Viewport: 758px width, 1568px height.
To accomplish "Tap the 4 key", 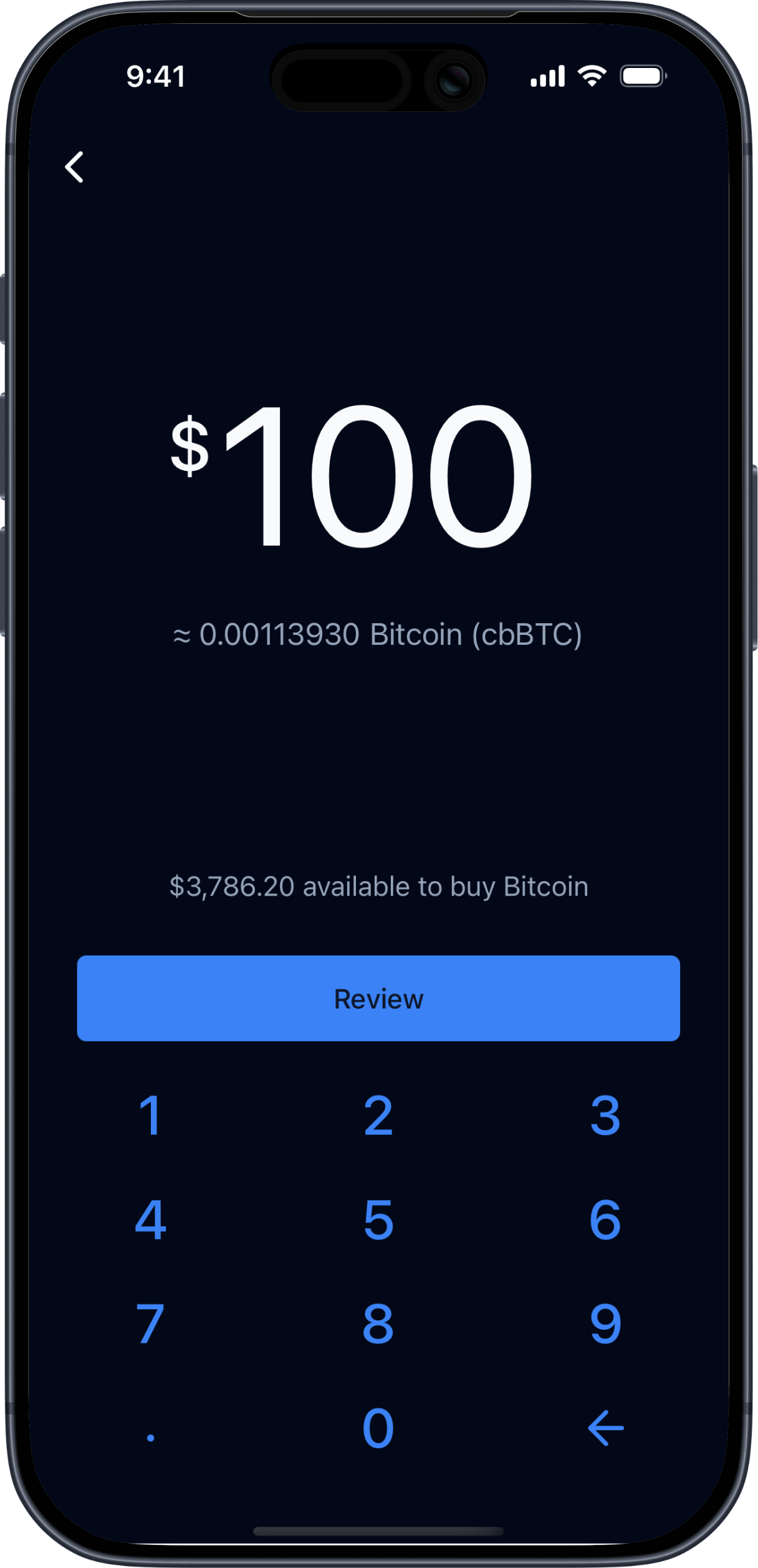I will tap(151, 1219).
